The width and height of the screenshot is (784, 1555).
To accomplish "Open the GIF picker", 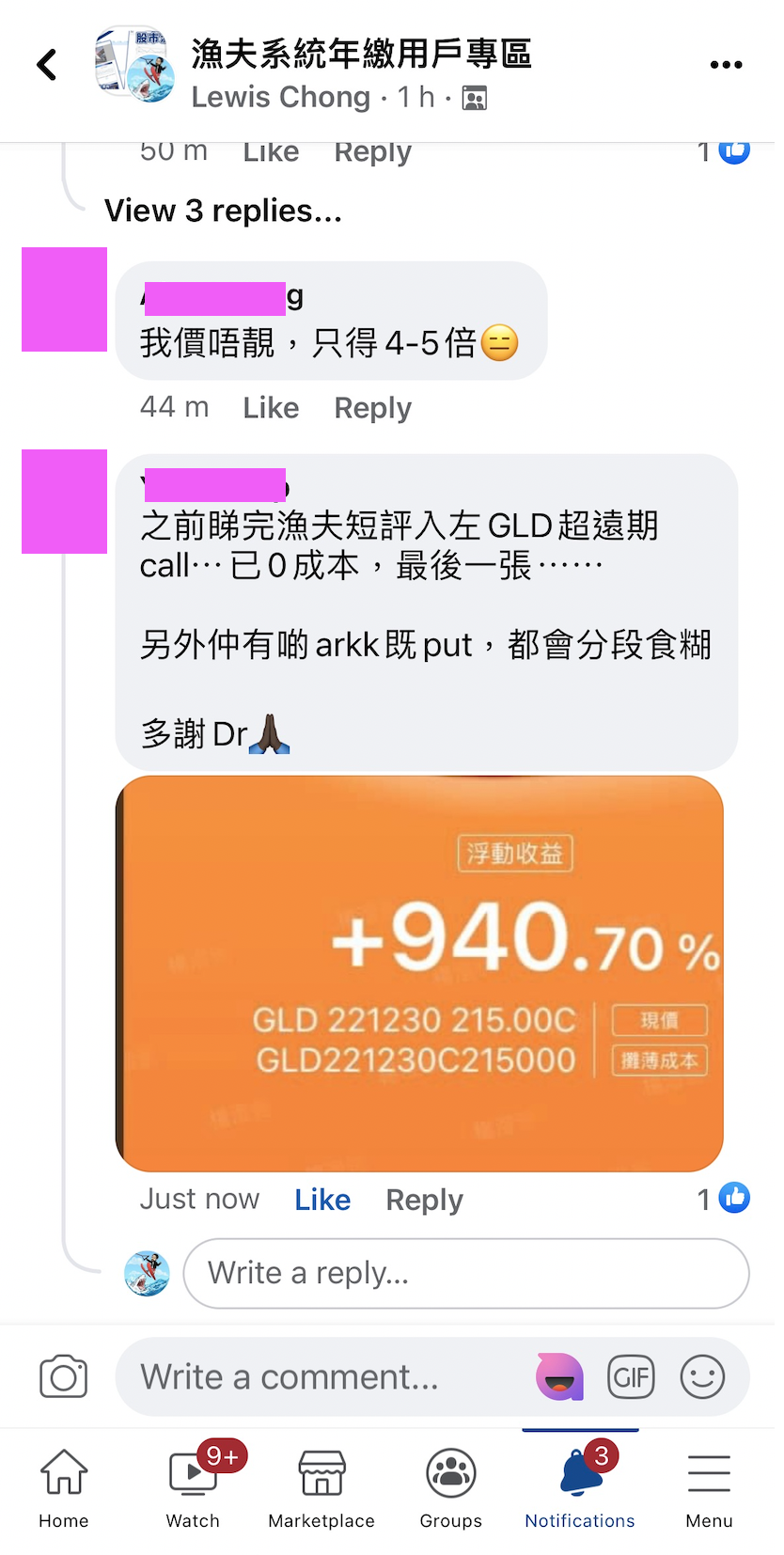I will pos(631,1377).
